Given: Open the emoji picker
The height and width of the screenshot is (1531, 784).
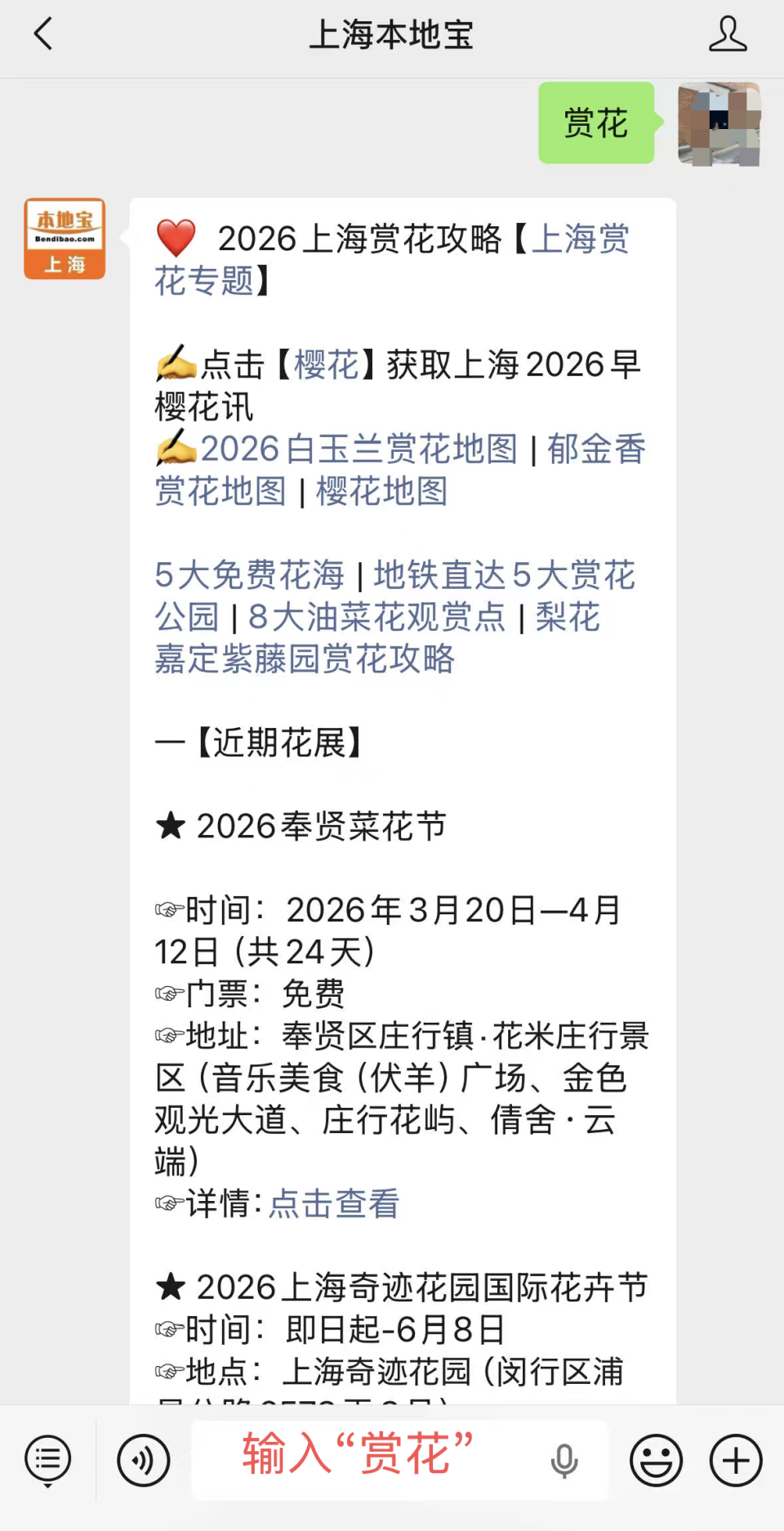Looking at the screenshot, I should [658, 1460].
